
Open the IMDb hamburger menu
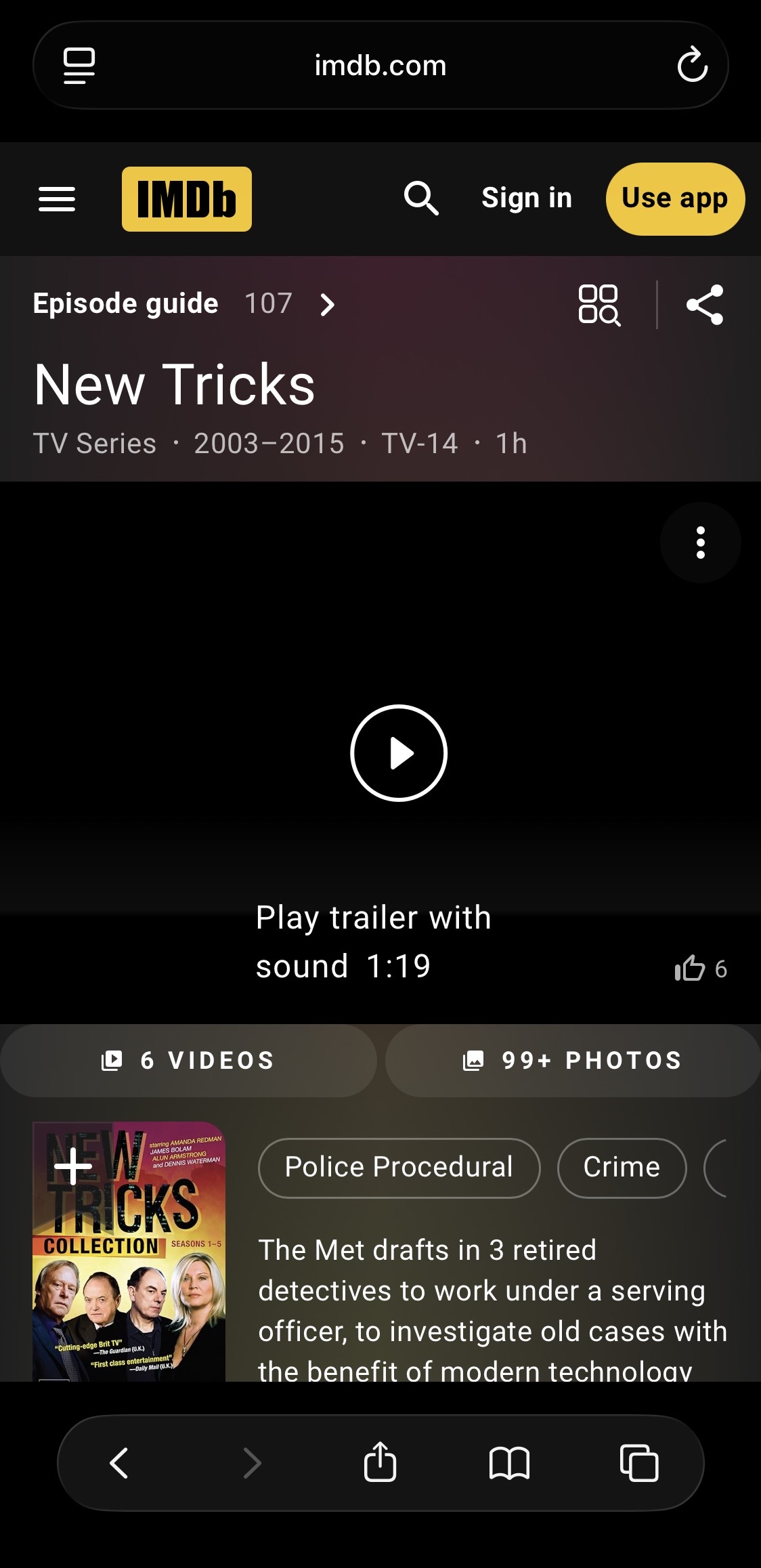[57, 199]
